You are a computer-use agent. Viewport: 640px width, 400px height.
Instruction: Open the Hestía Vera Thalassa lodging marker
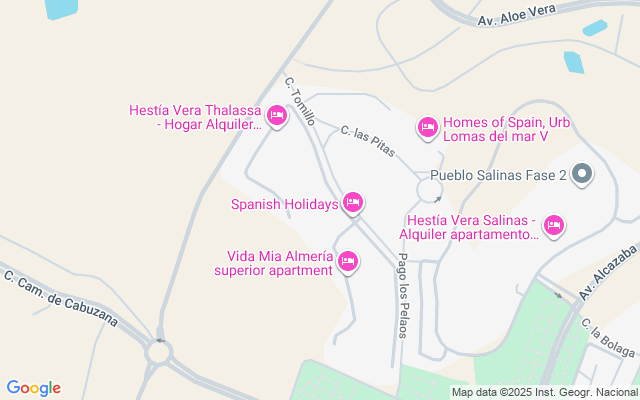[x=277, y=117]
